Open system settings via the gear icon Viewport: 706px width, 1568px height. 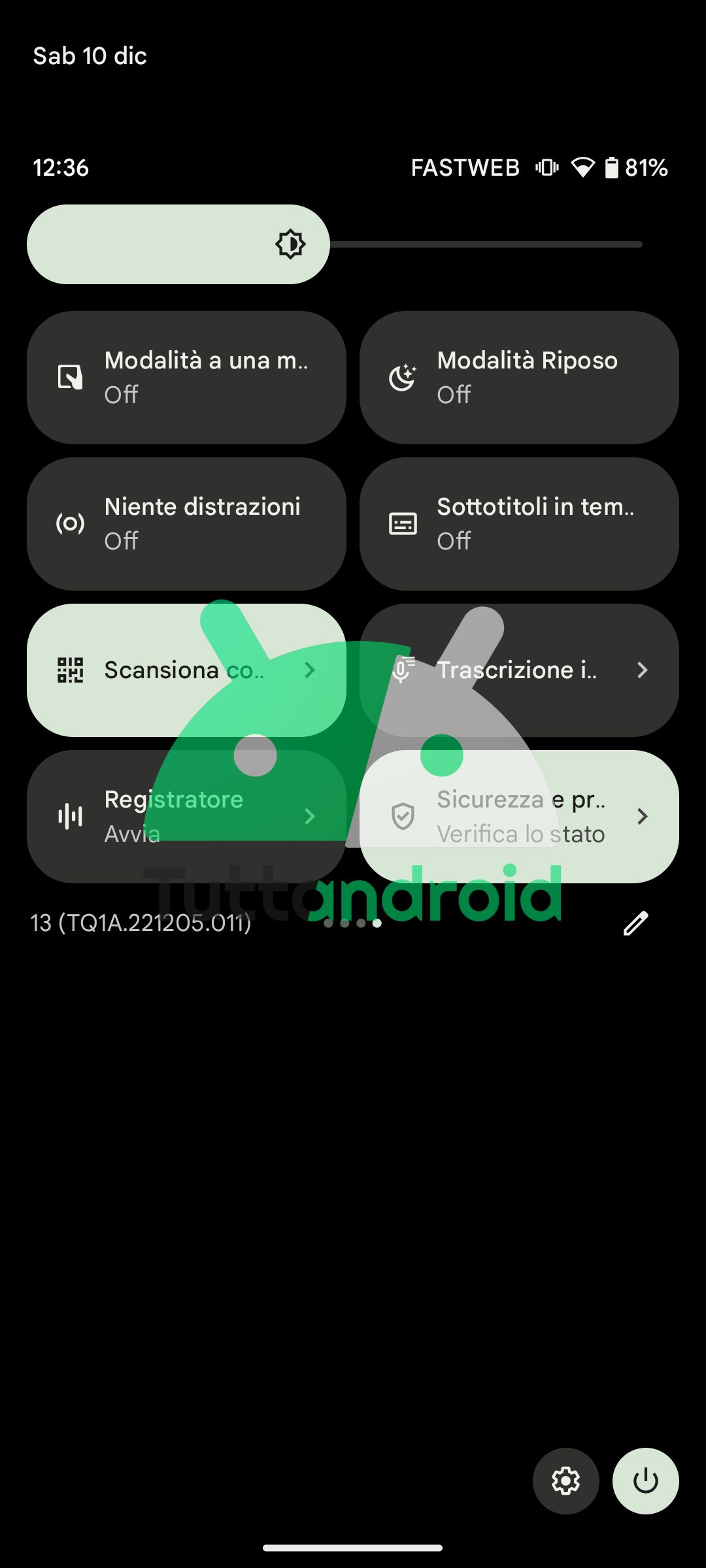point(566,1481)
